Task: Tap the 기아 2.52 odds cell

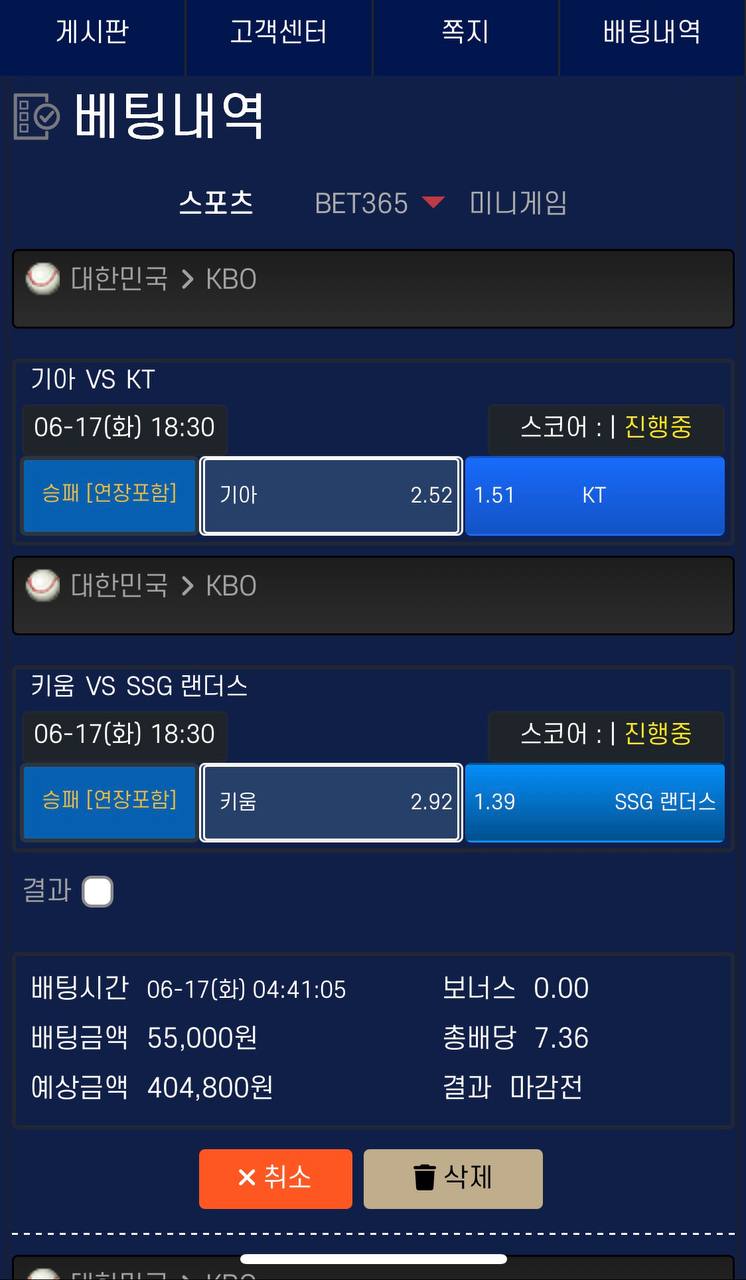Action: pos(331,496)
